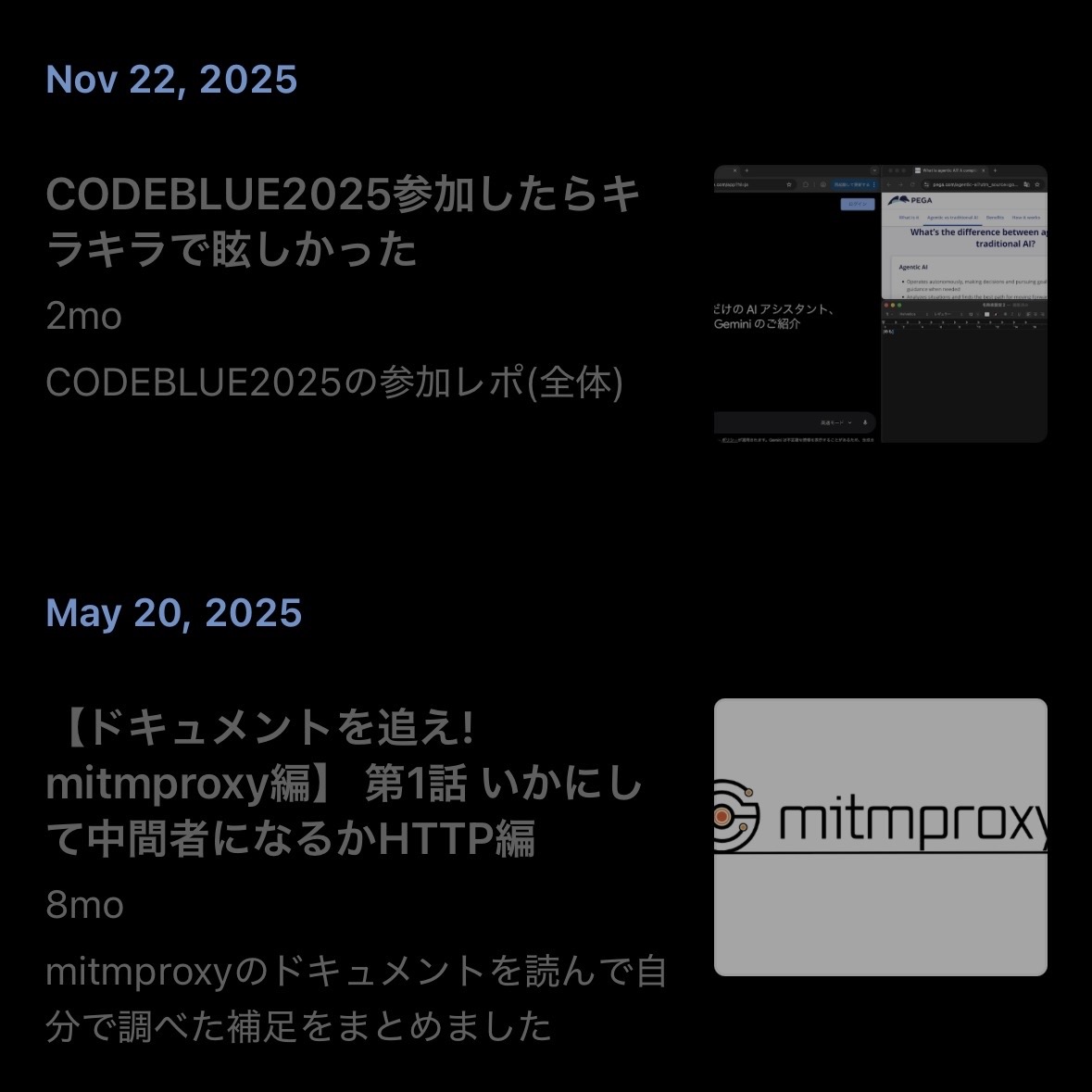Open the mitmproxy 第1話 article
The image size is (1092, 1092).
[345, 784]
